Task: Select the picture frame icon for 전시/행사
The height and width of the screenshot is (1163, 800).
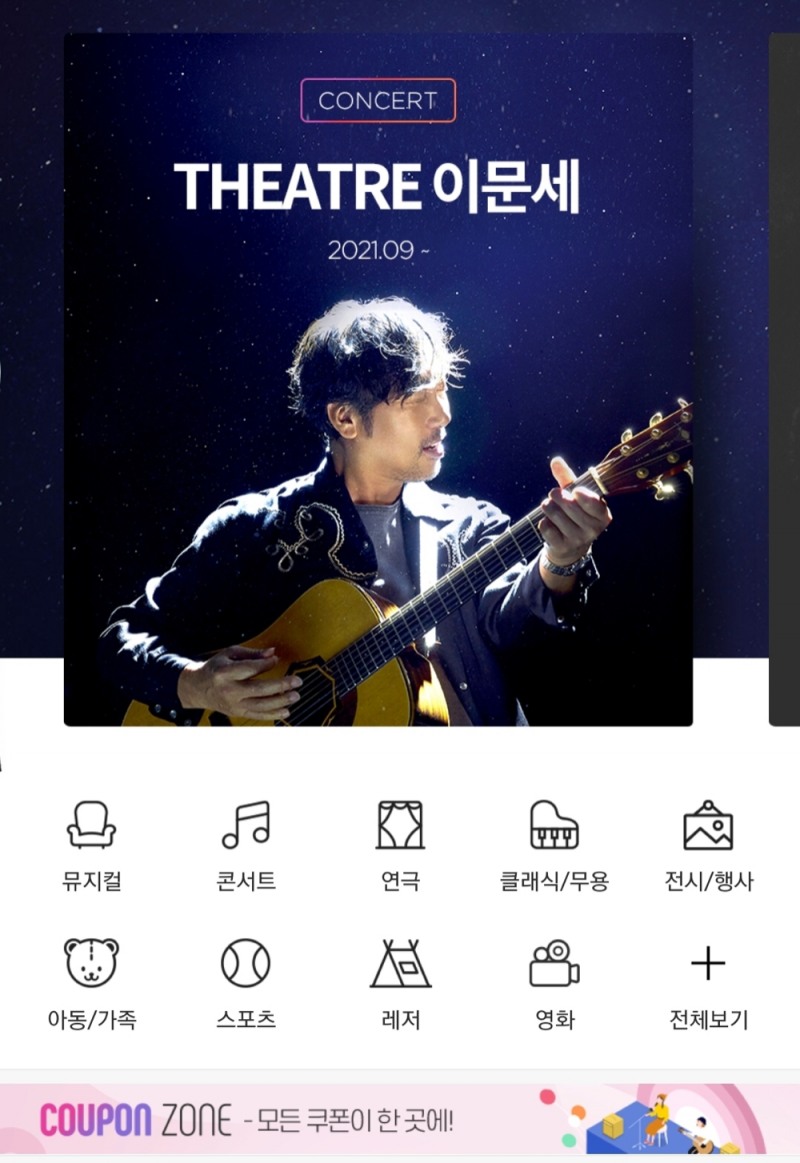Action: [710, 827]
